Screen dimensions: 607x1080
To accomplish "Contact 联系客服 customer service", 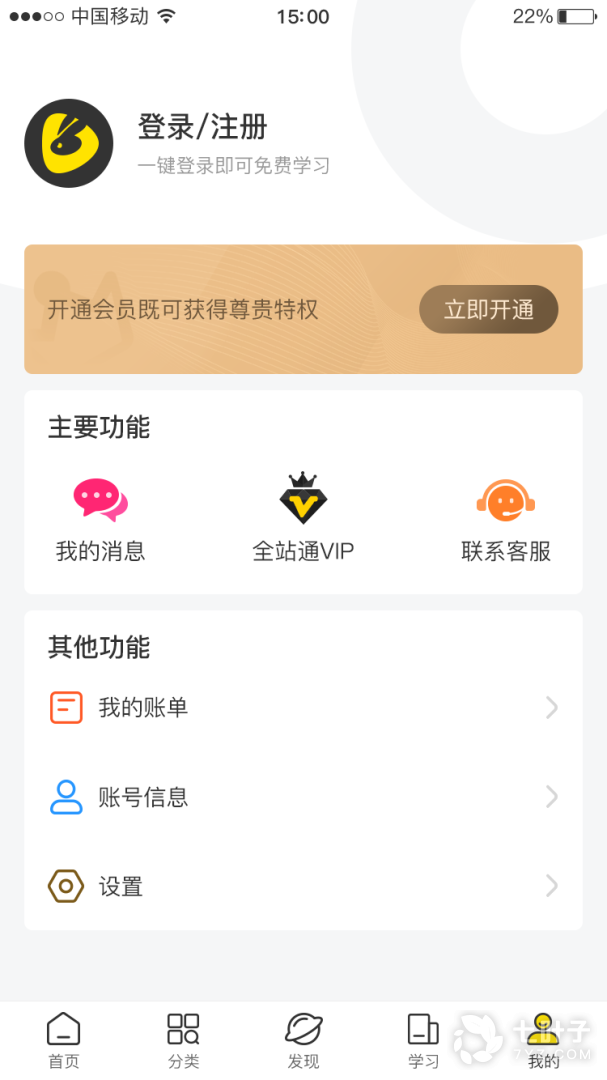I will (505, 520).
